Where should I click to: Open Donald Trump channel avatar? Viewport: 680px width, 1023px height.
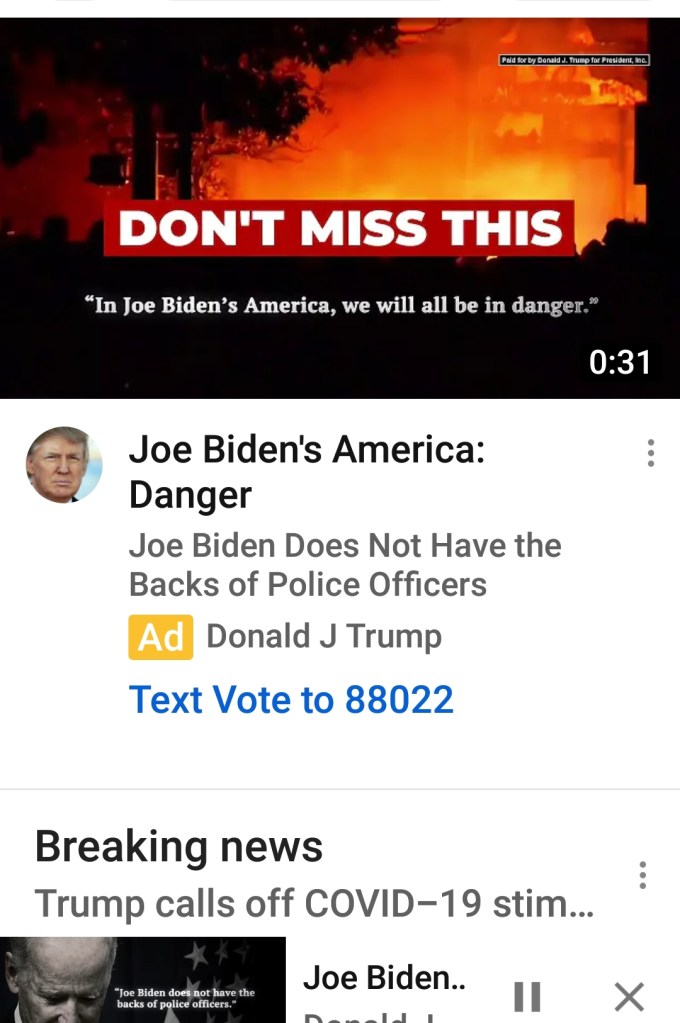click(64, 465)
